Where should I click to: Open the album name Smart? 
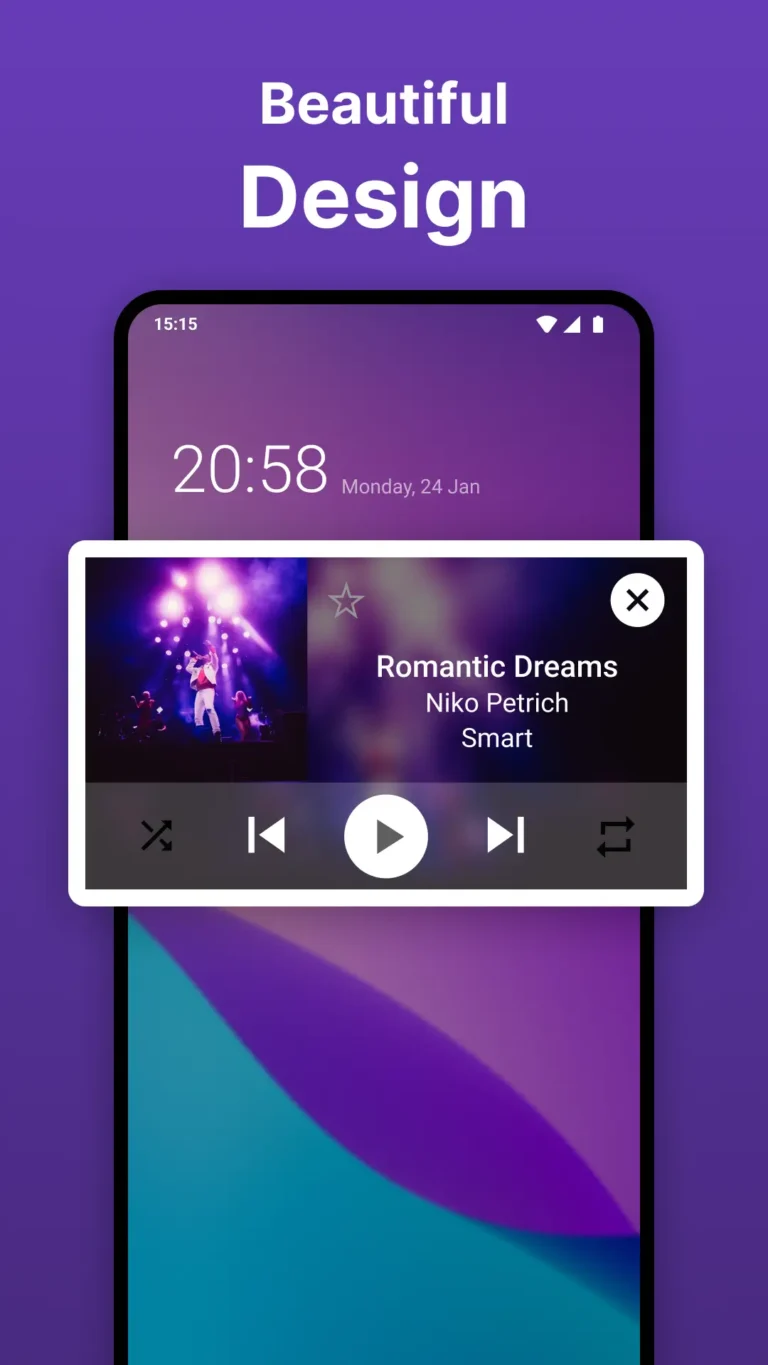tap(496, 738)
